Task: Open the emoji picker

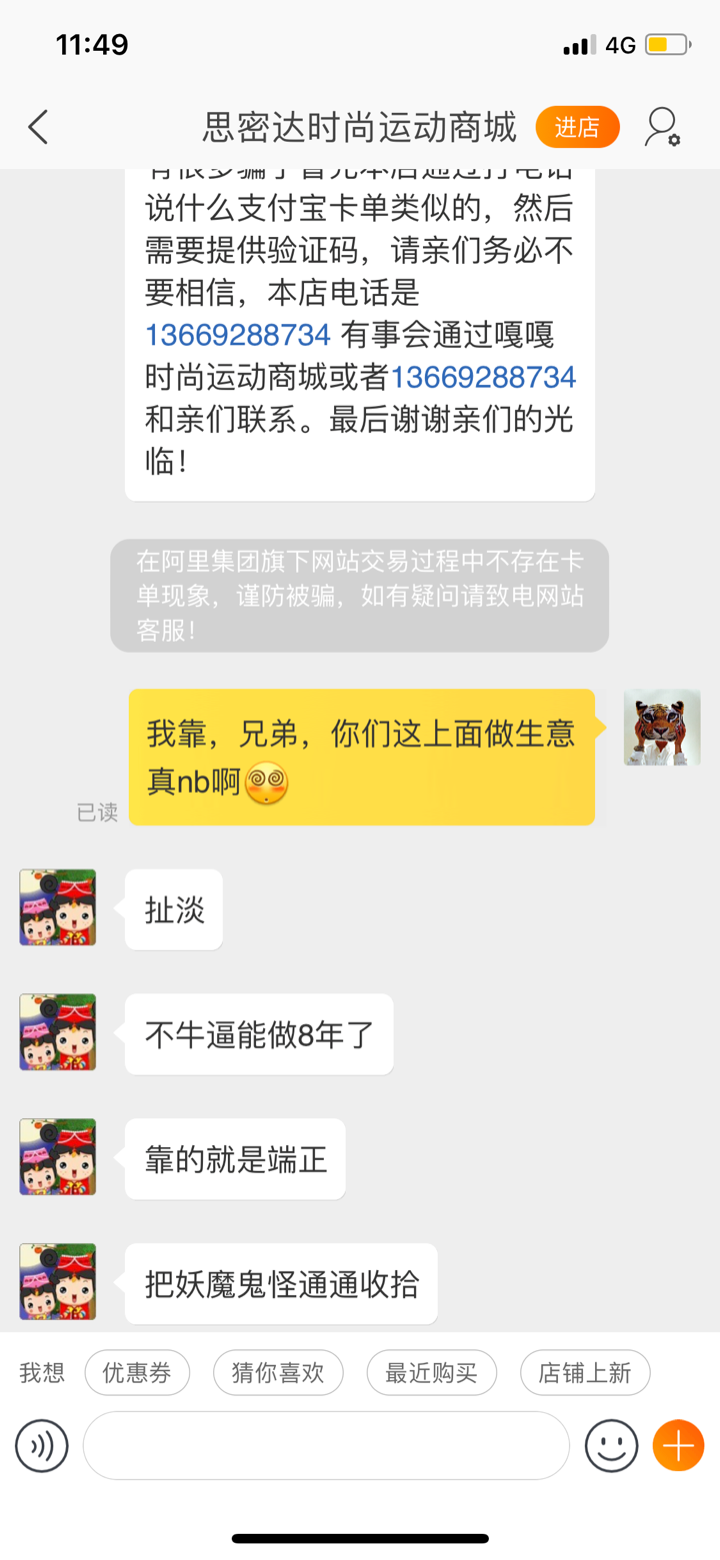Action: pos(611,1446)
